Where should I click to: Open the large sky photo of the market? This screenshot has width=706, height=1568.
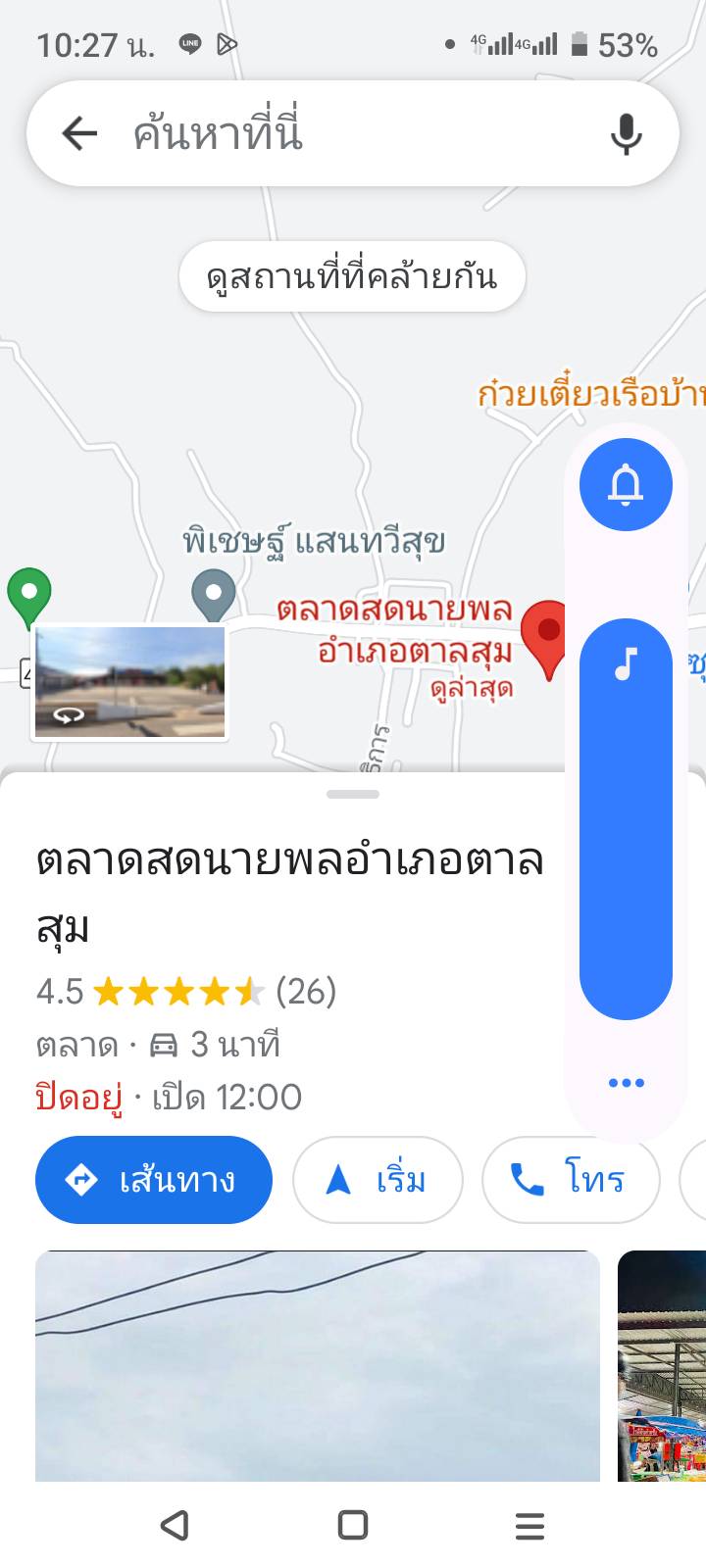(x=317, y=1365)
